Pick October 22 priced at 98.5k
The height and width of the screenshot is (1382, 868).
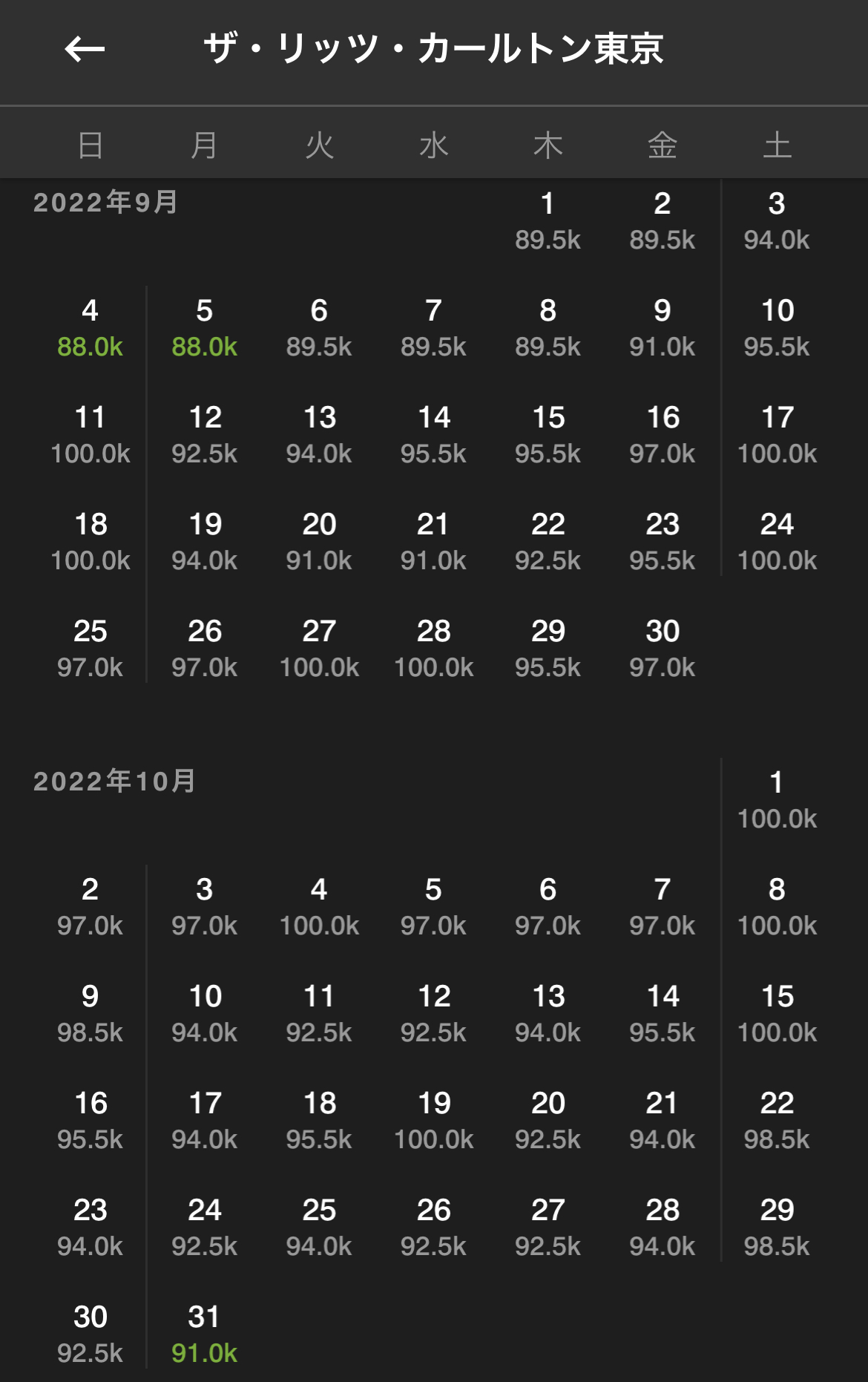777,1120
